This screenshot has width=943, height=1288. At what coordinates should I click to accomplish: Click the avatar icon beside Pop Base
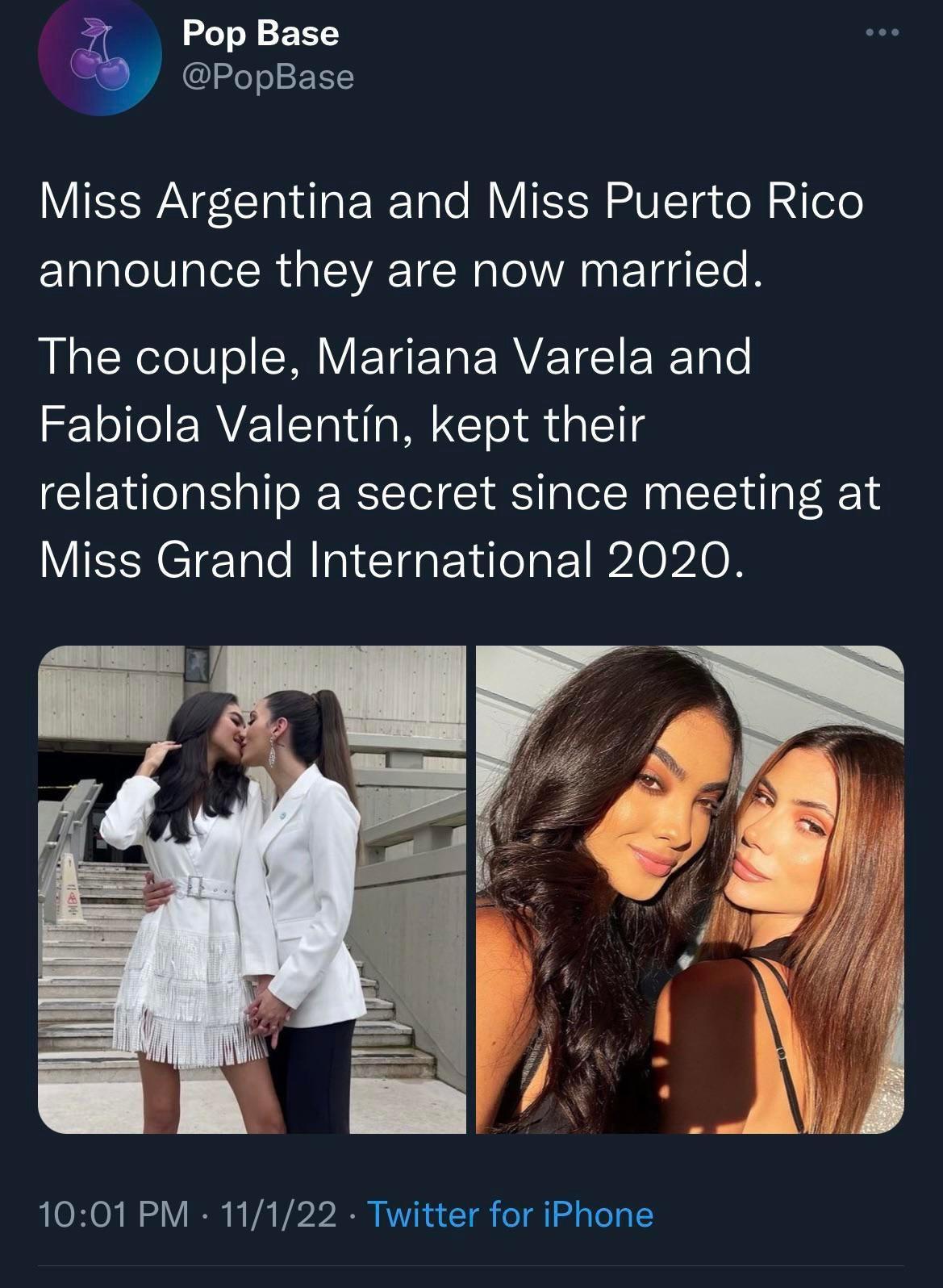(x=100, y=55)
